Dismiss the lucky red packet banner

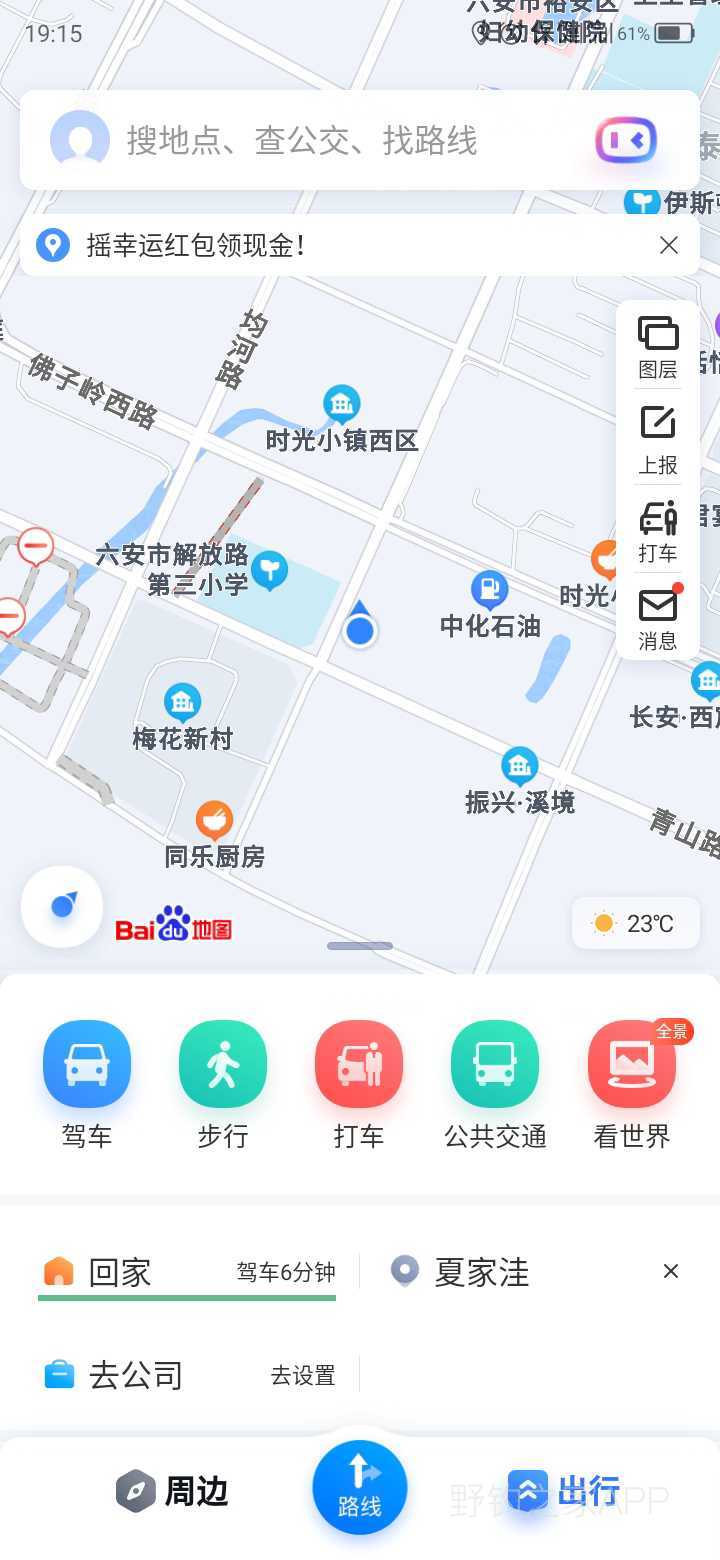pyautogui.click(x=669, y=245)
